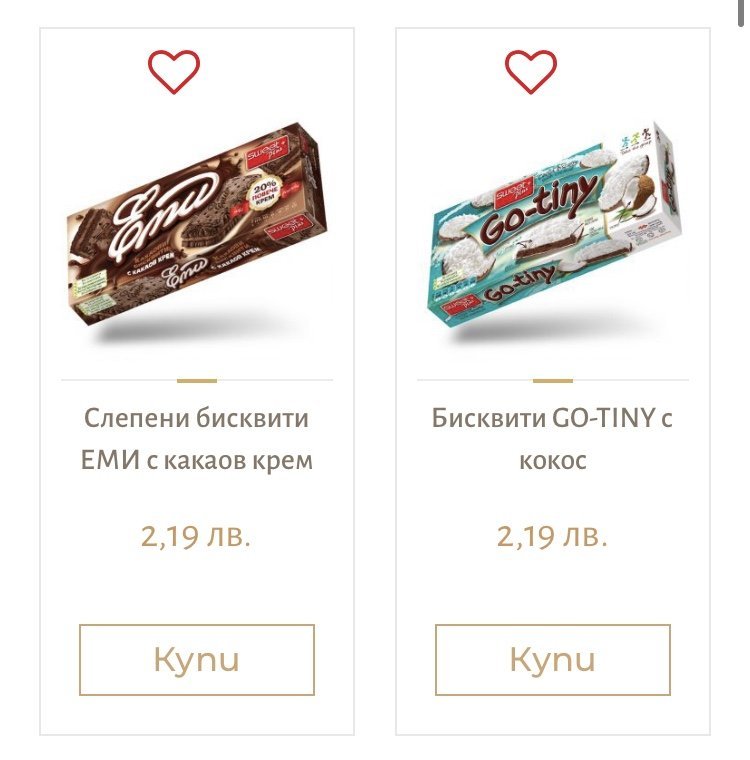Add GO-TINY biscuits to favorites

pos(530,72)
